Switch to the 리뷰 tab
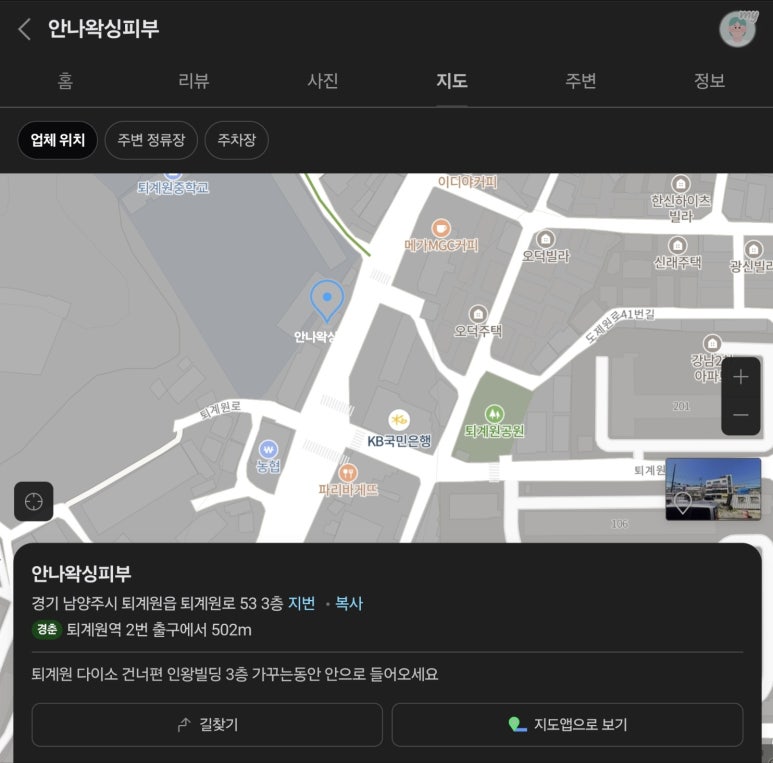The height and width of the screenshot is (763, 773). (194, 82)
